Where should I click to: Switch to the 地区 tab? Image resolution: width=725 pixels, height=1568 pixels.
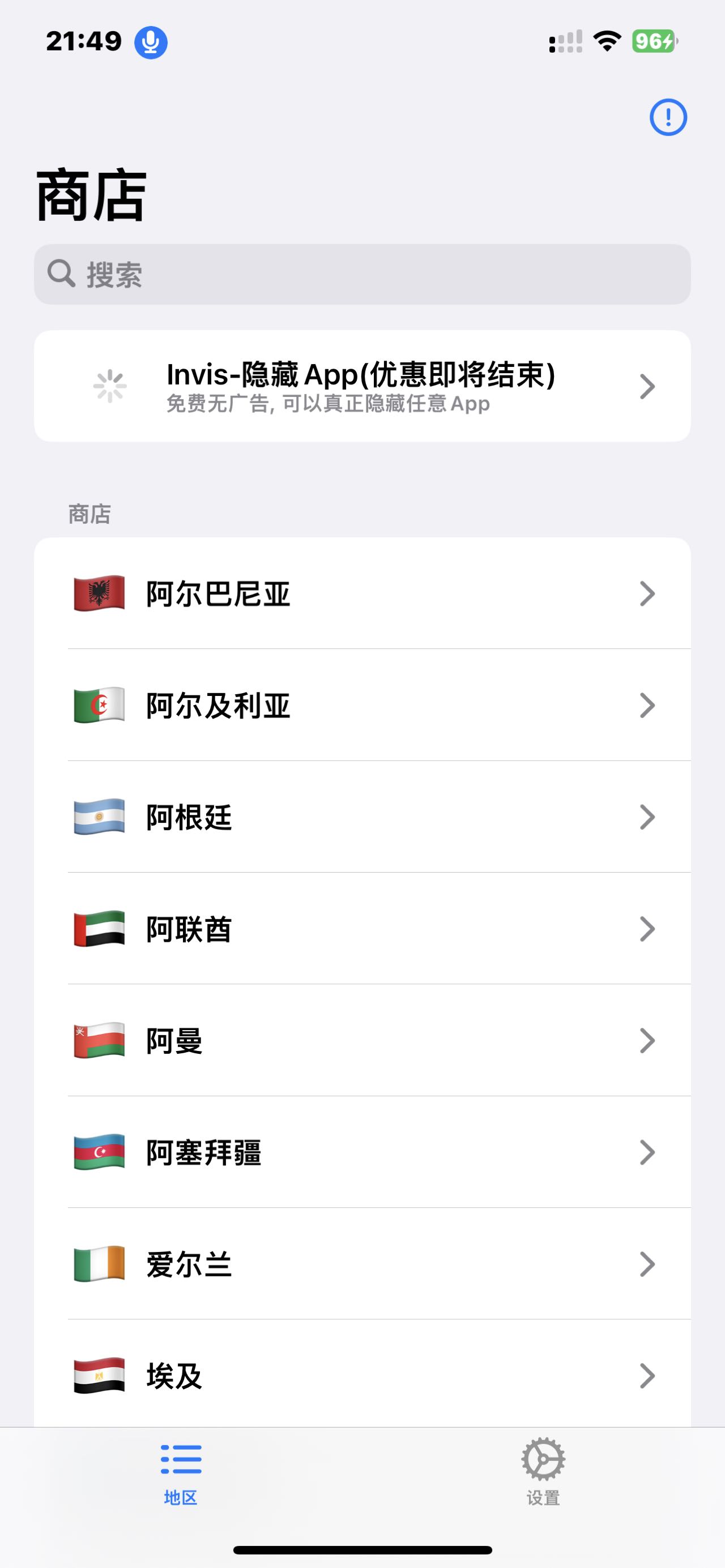click(181, 1472)
